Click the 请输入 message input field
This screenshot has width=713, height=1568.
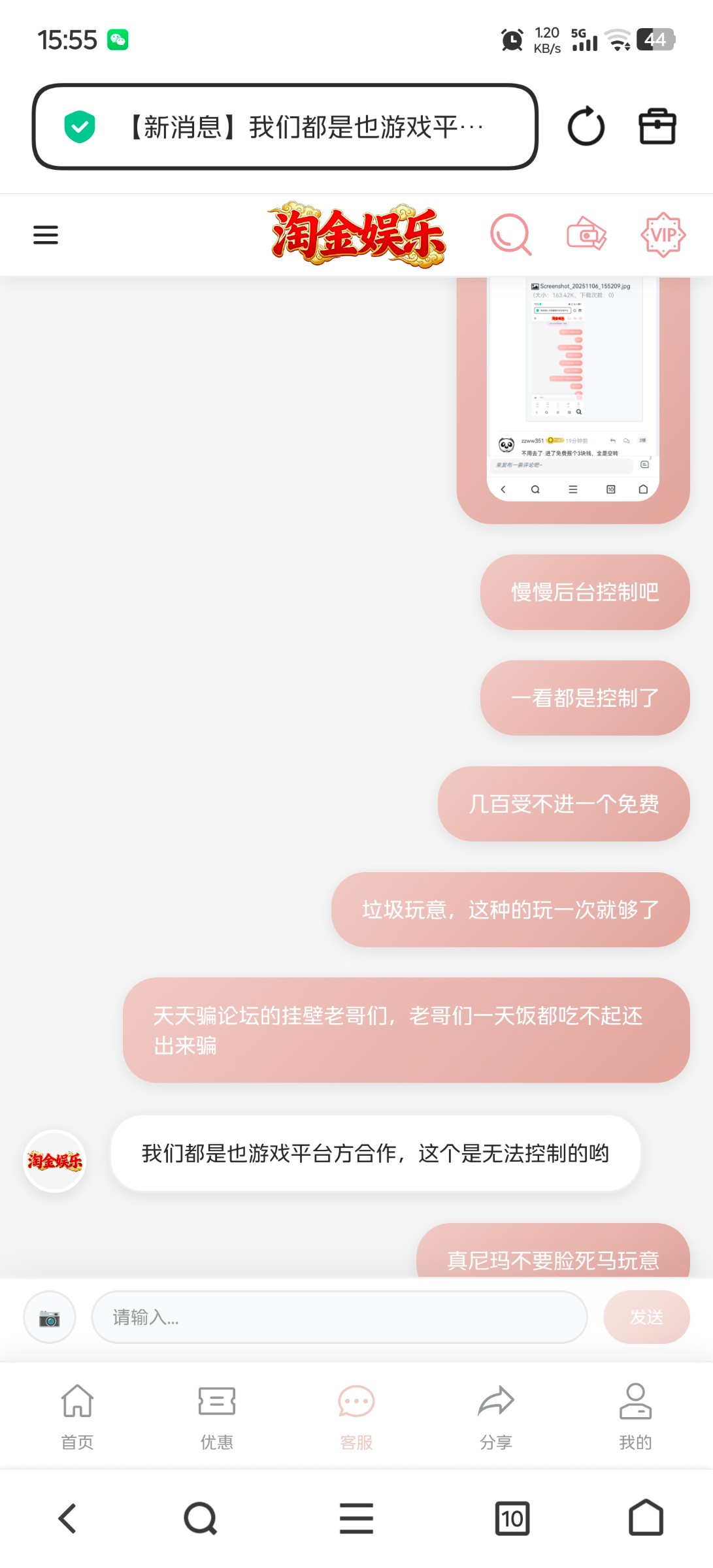[340, 1317]
